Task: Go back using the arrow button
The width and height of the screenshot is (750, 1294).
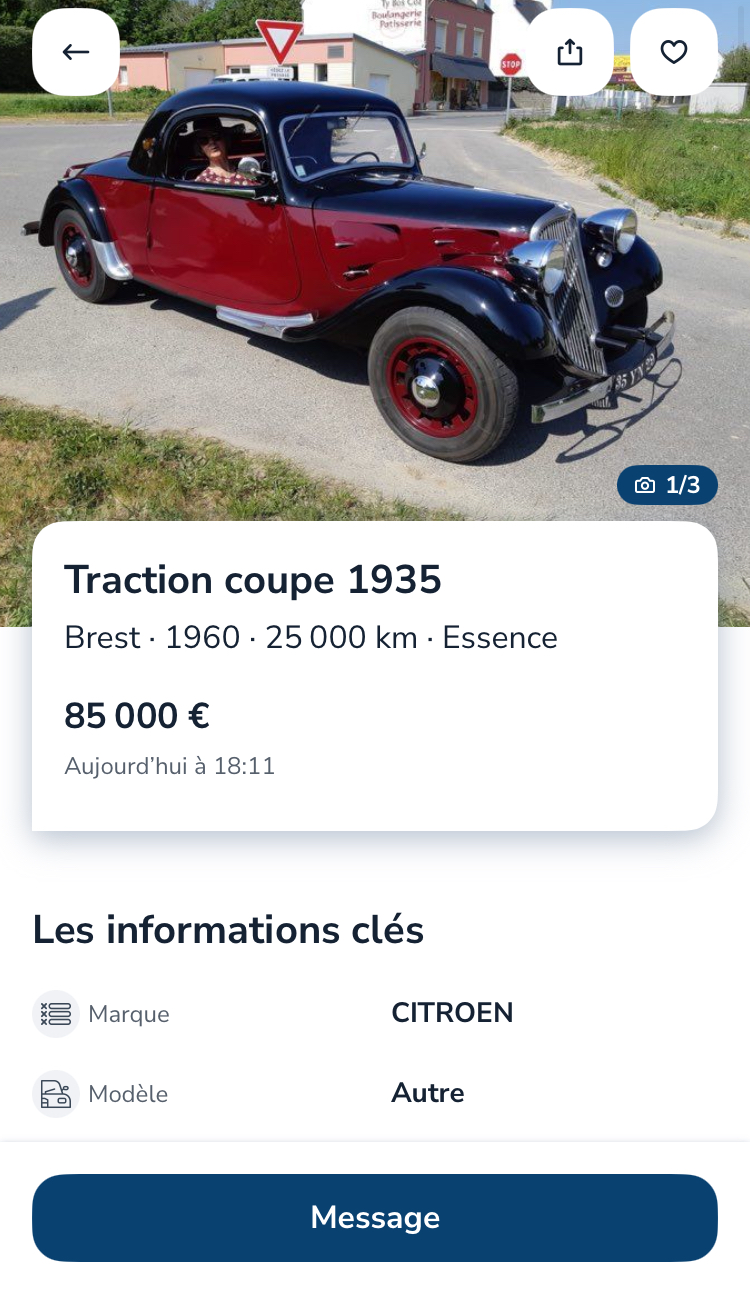Action: click(x=76, y=52)
